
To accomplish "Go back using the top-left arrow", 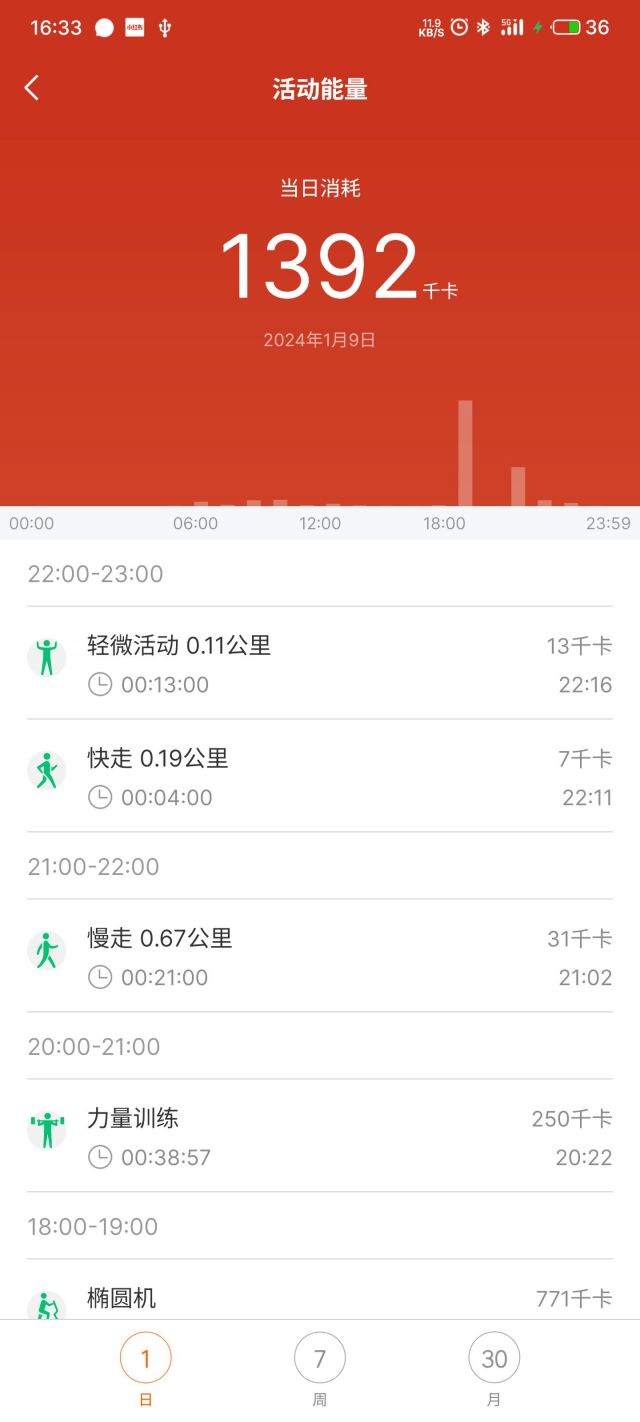I will click(32, 88).
